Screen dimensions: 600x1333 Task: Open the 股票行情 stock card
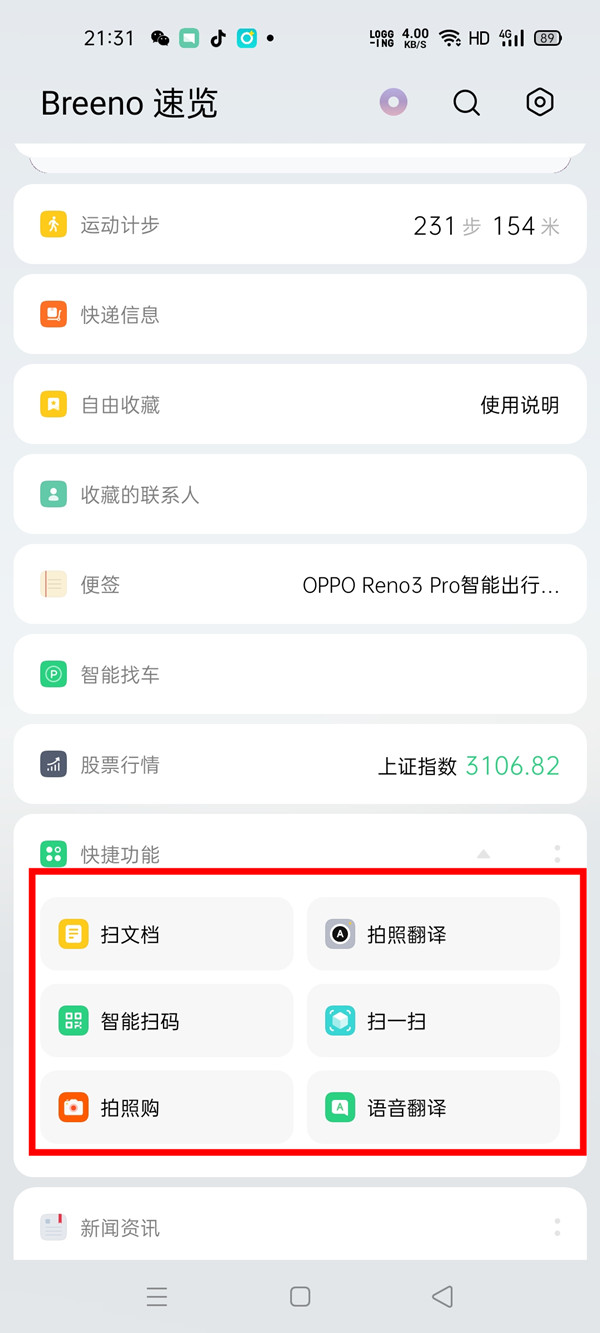coord(300,765)
